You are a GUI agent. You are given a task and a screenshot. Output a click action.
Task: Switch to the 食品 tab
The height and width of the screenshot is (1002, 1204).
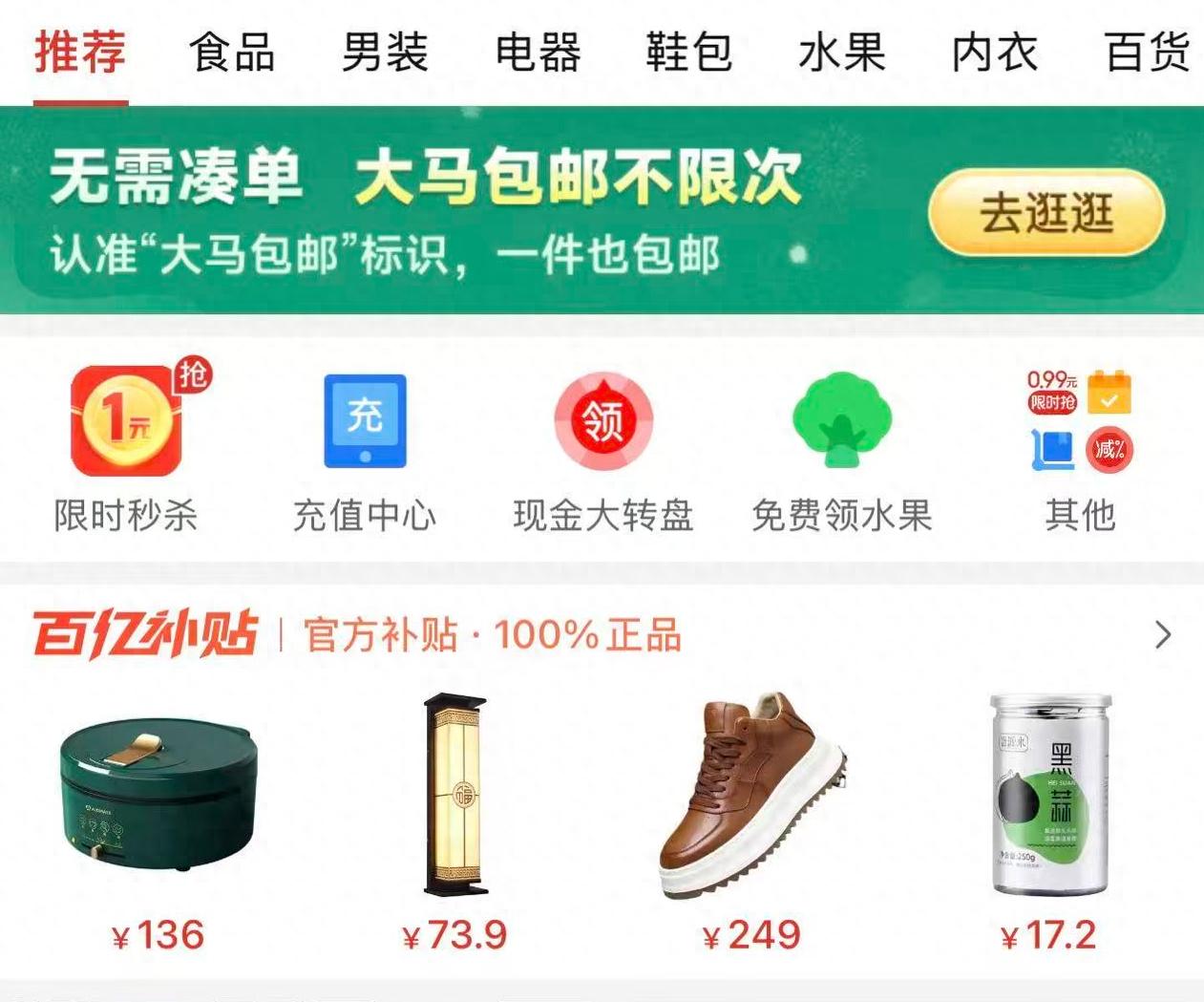(232, 53)
